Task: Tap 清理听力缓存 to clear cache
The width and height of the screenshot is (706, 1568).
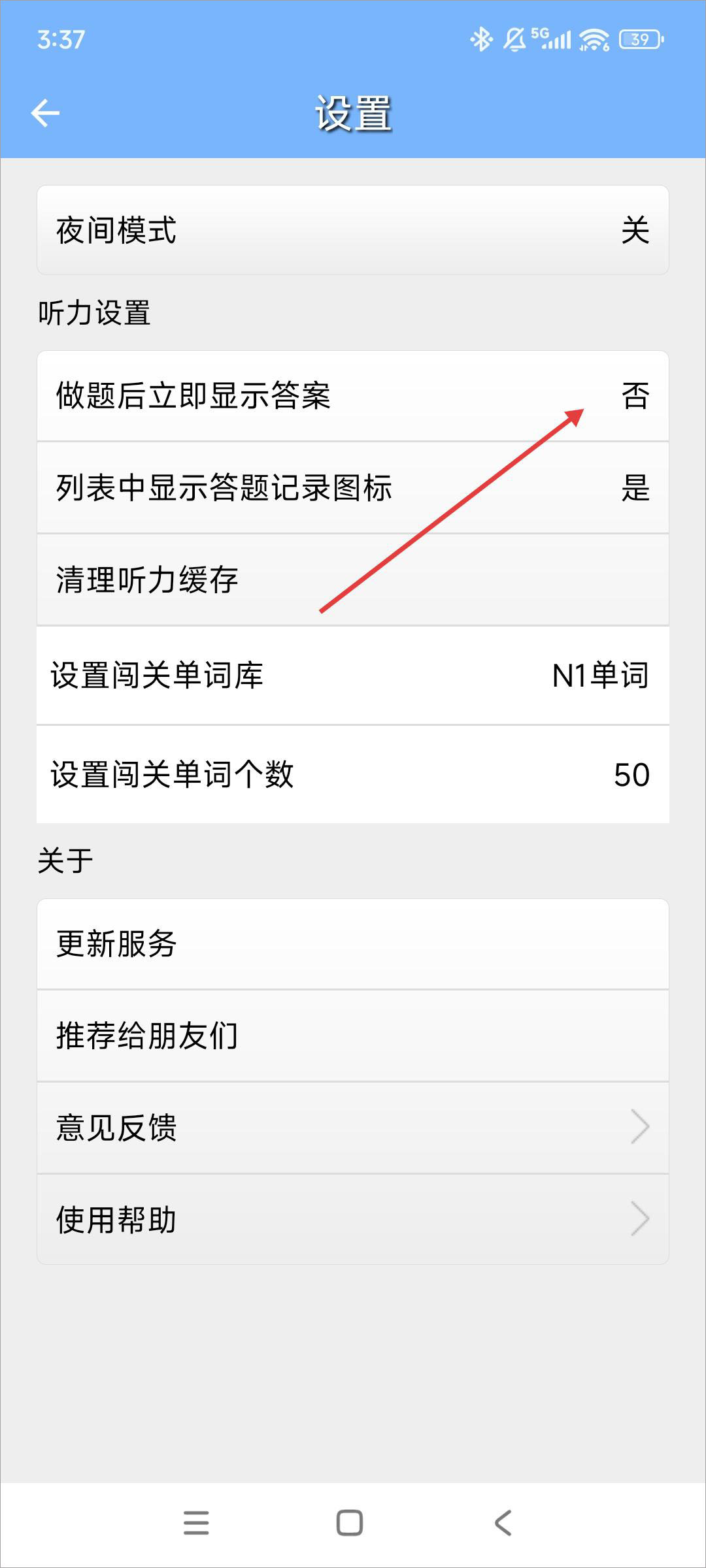Action: (353, 580)
